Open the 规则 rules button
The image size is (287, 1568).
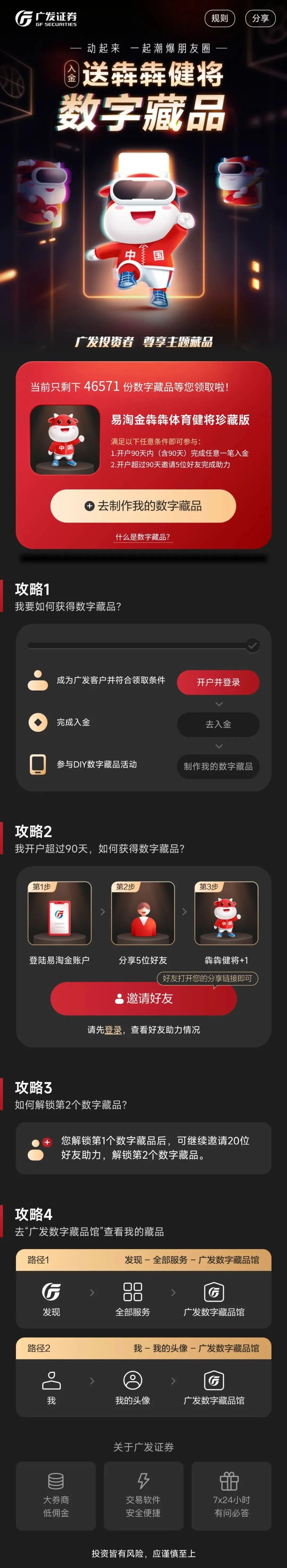(220, 18)
